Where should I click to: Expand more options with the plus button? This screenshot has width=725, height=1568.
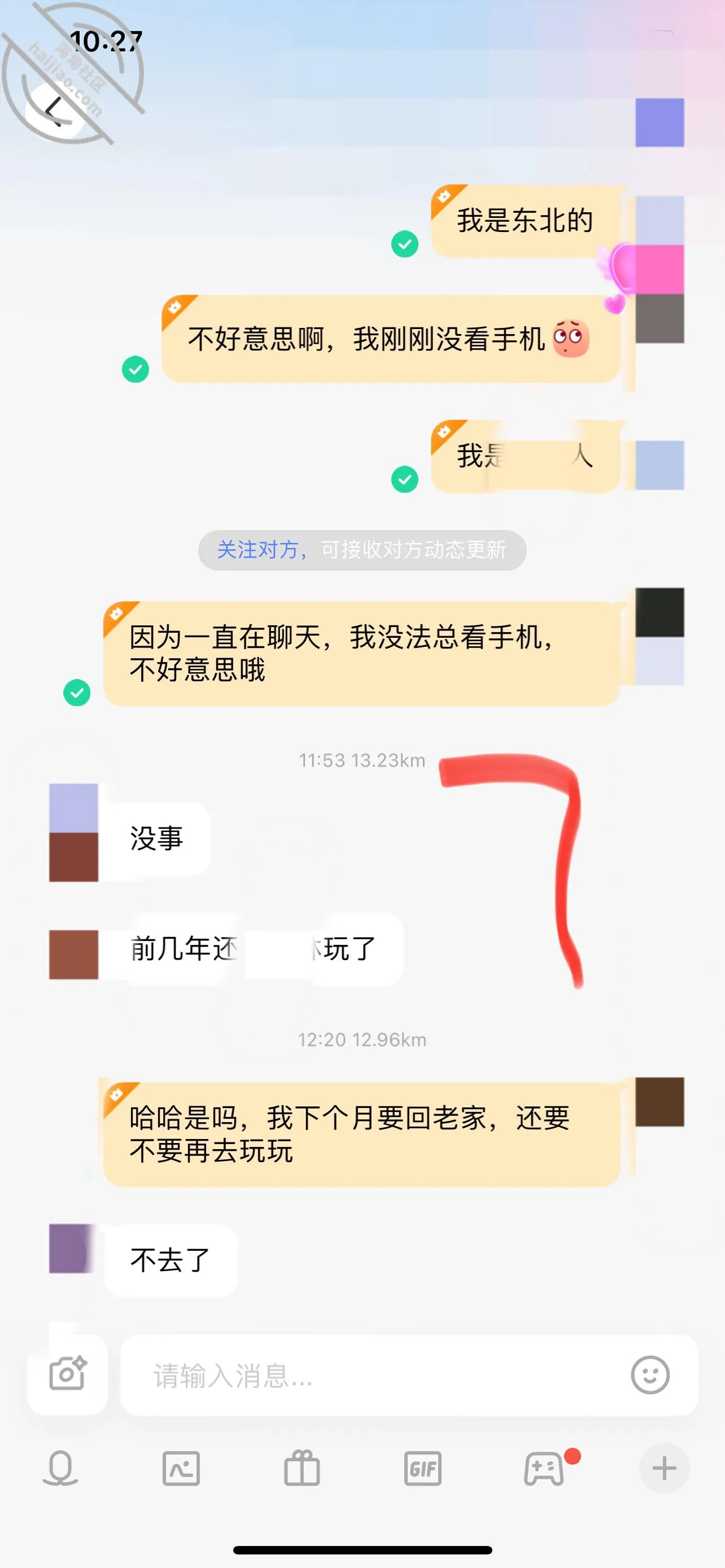coord(664,1468)
